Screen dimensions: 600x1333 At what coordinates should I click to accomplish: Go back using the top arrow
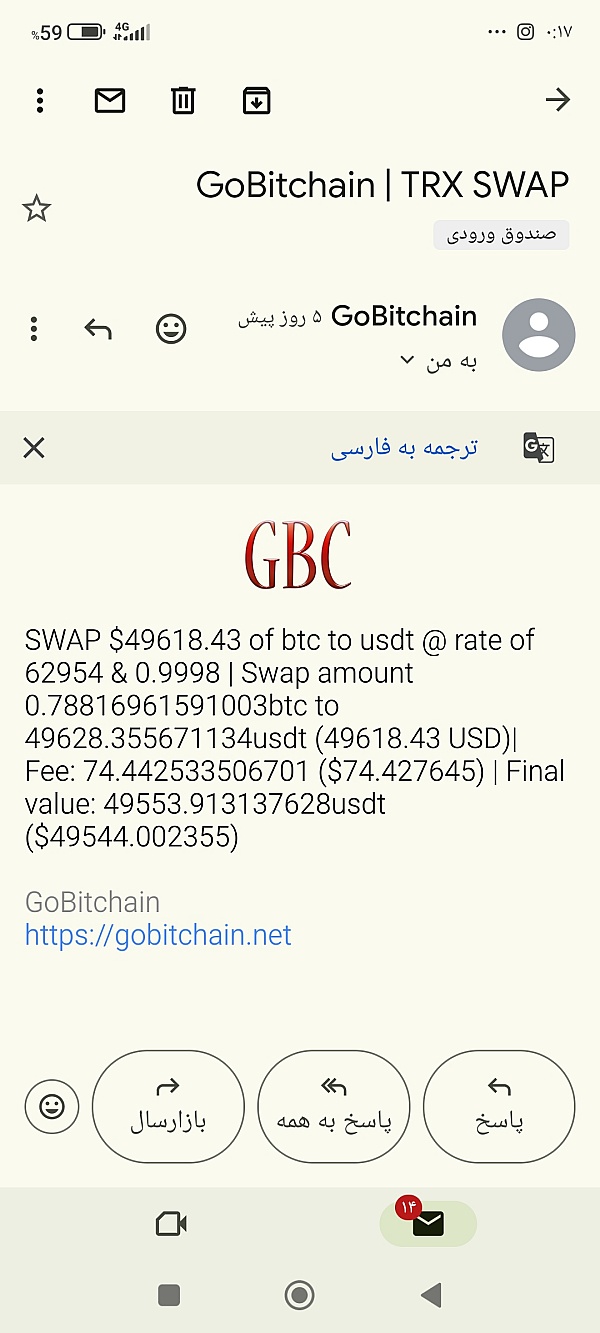click(x=557, y=100)
